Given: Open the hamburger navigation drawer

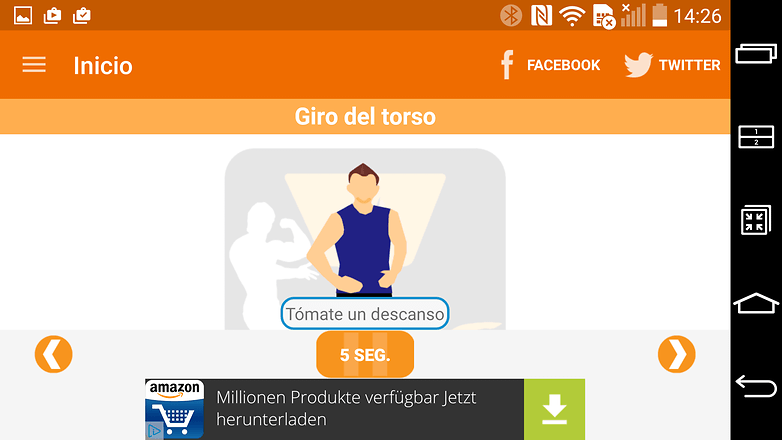Looking at the screenshot, I should click(34, 65).
